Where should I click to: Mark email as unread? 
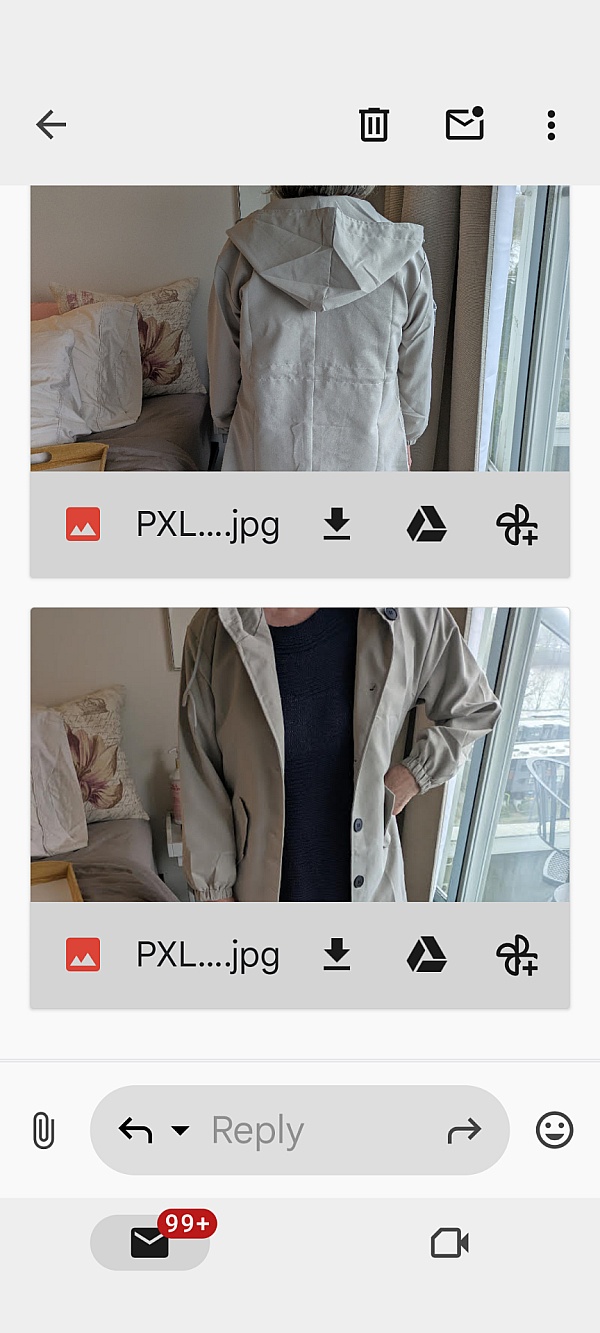[x=464, y=124]
